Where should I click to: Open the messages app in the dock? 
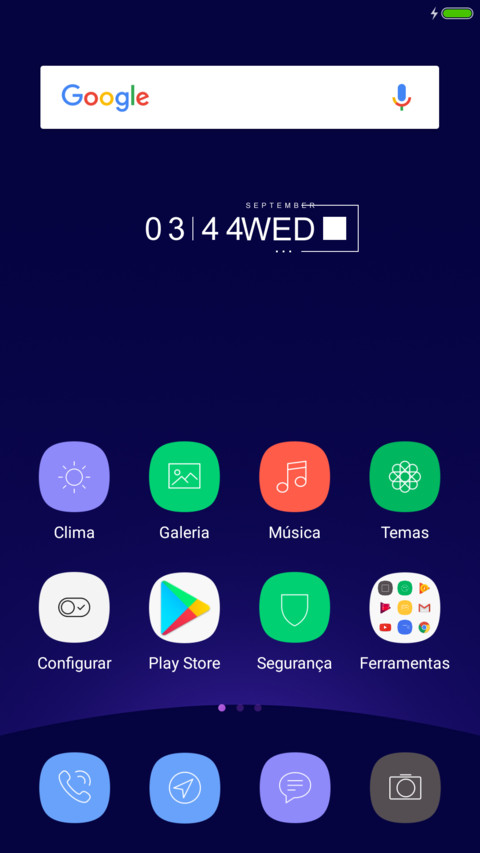(x=294, y=788)
